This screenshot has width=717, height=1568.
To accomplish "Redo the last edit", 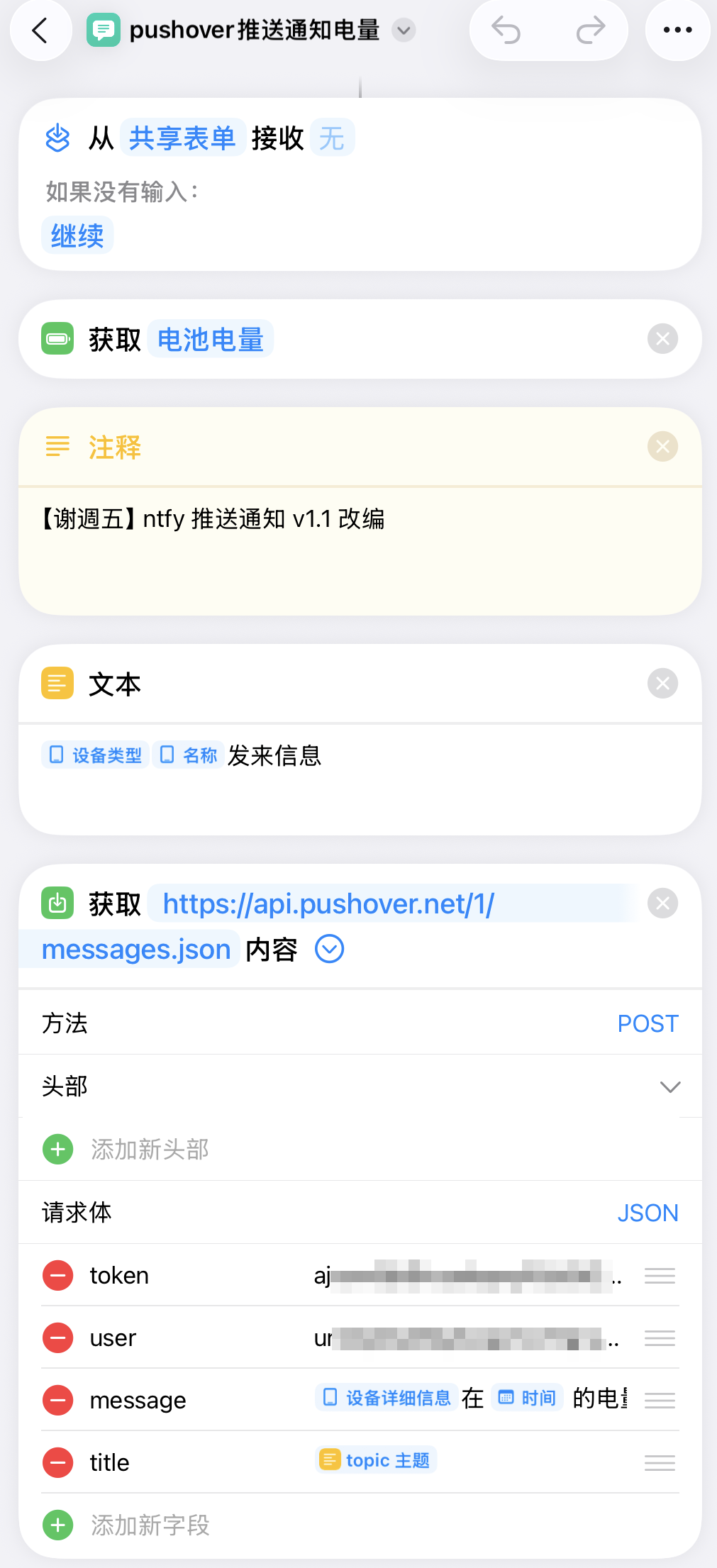I will (590, 30).
